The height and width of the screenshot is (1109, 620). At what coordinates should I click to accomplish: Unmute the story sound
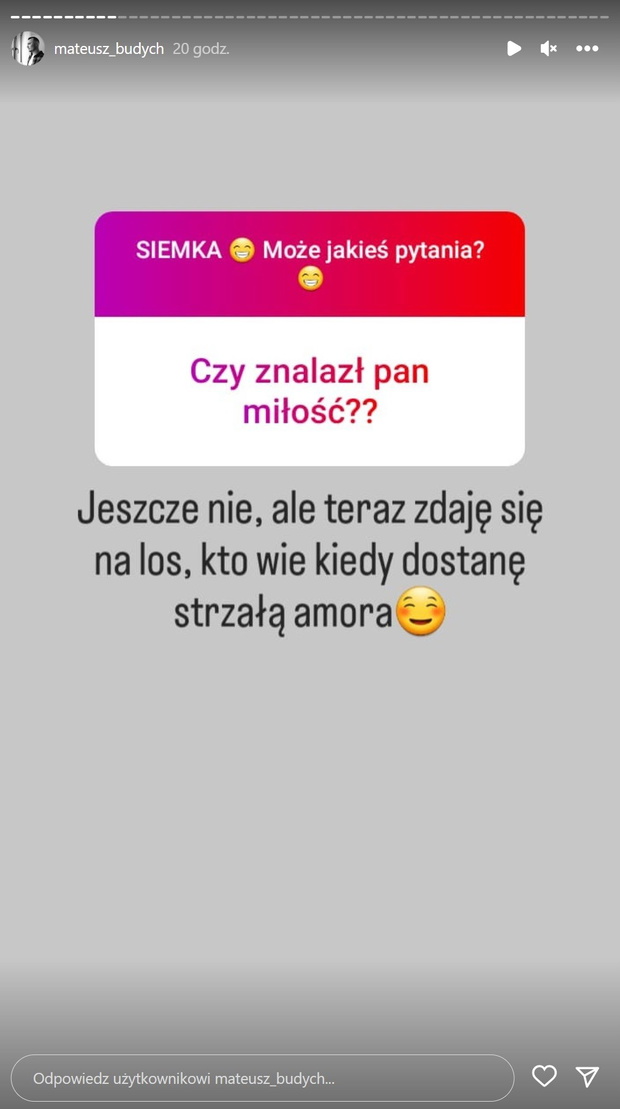[549, 48]
